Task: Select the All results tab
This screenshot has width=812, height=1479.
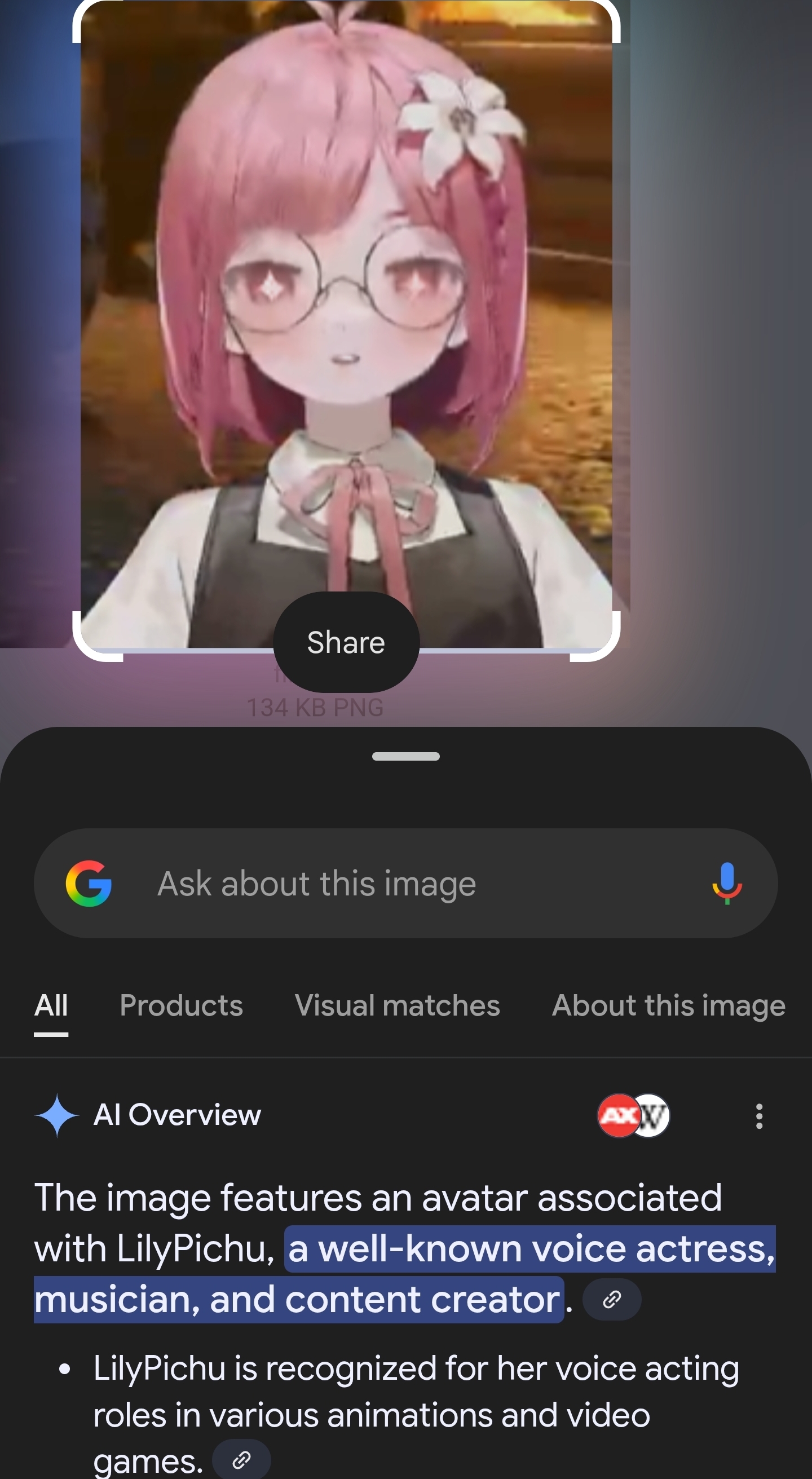Action: coord(51,1005)
